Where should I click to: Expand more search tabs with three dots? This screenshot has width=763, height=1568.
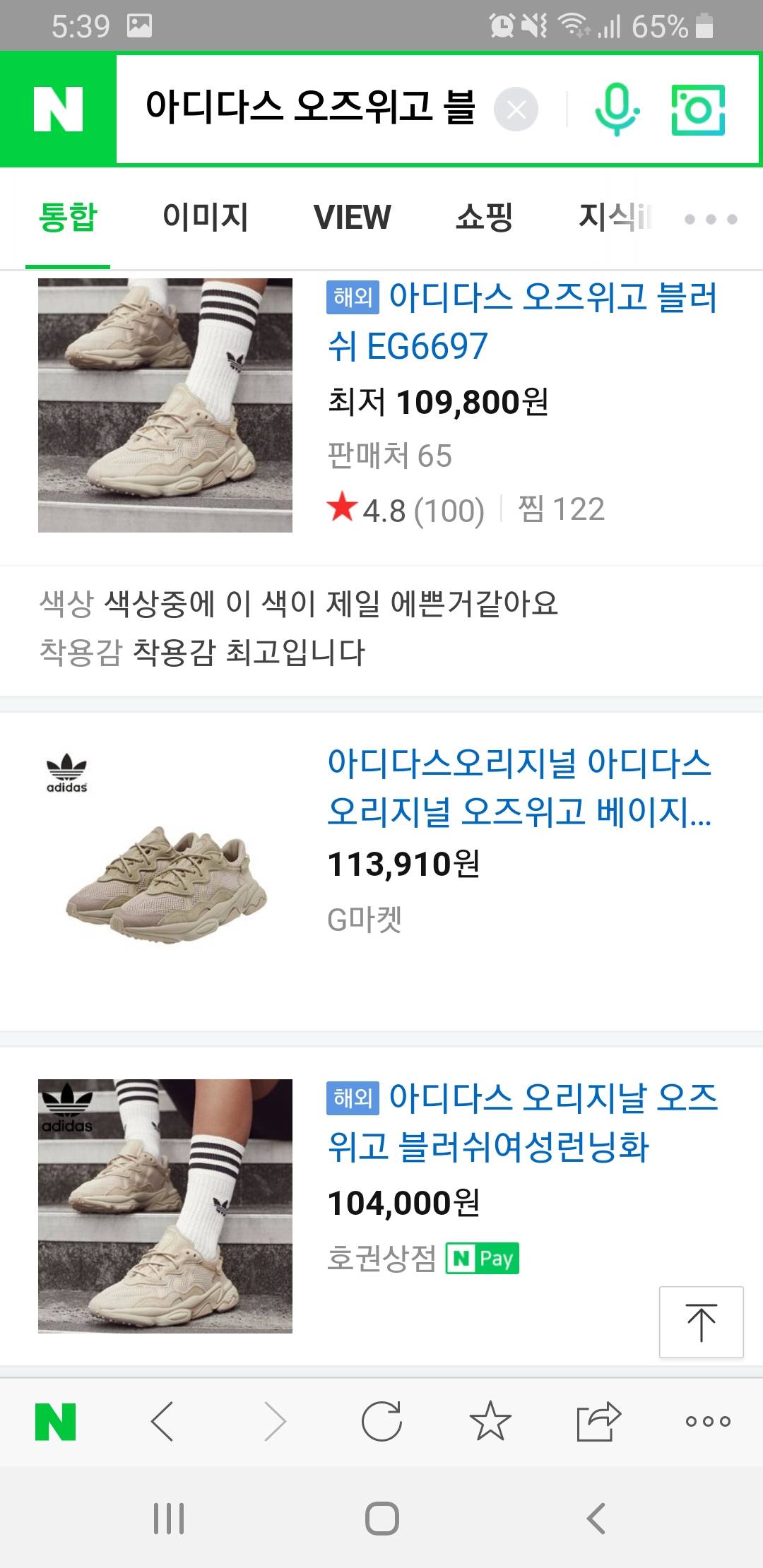710,219
